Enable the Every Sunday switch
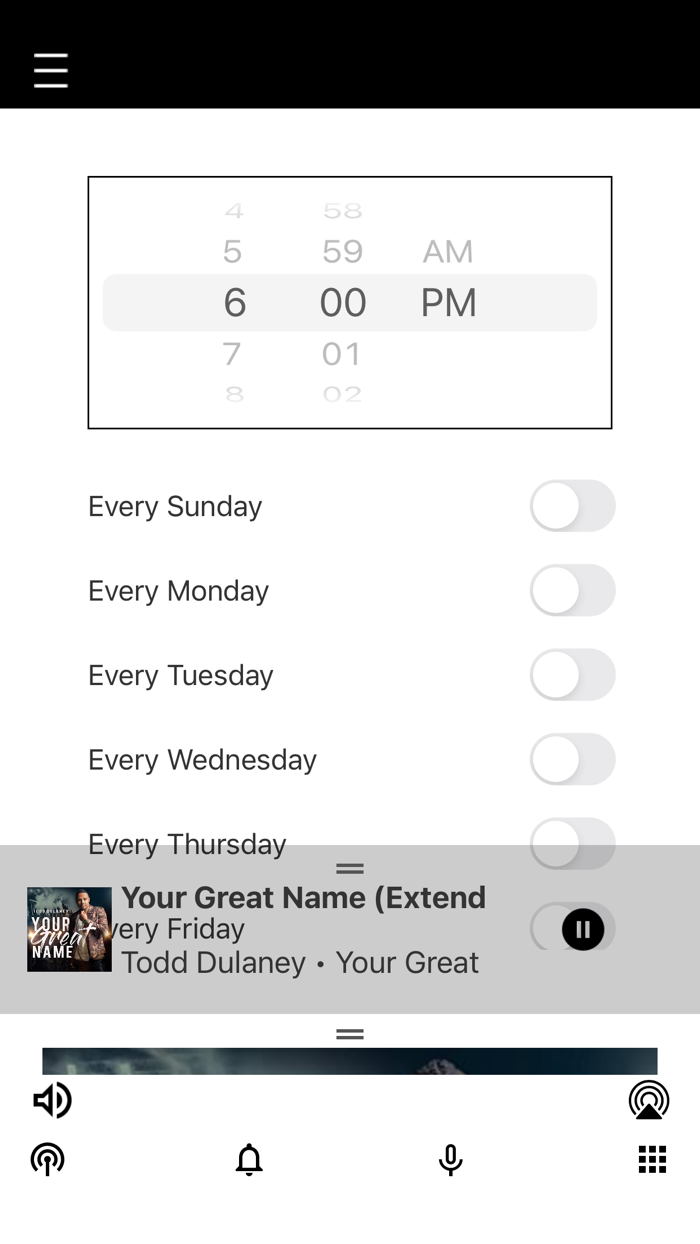Viewport: 700px width, 1244px height. tap(572, 506)
